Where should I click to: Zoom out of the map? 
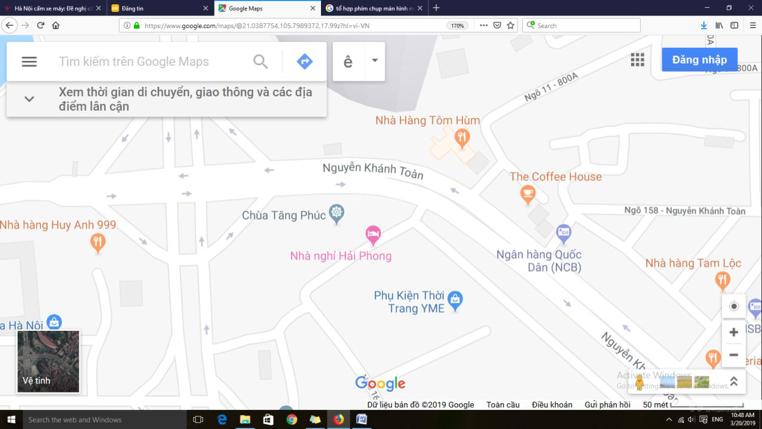tap(733, 355)
